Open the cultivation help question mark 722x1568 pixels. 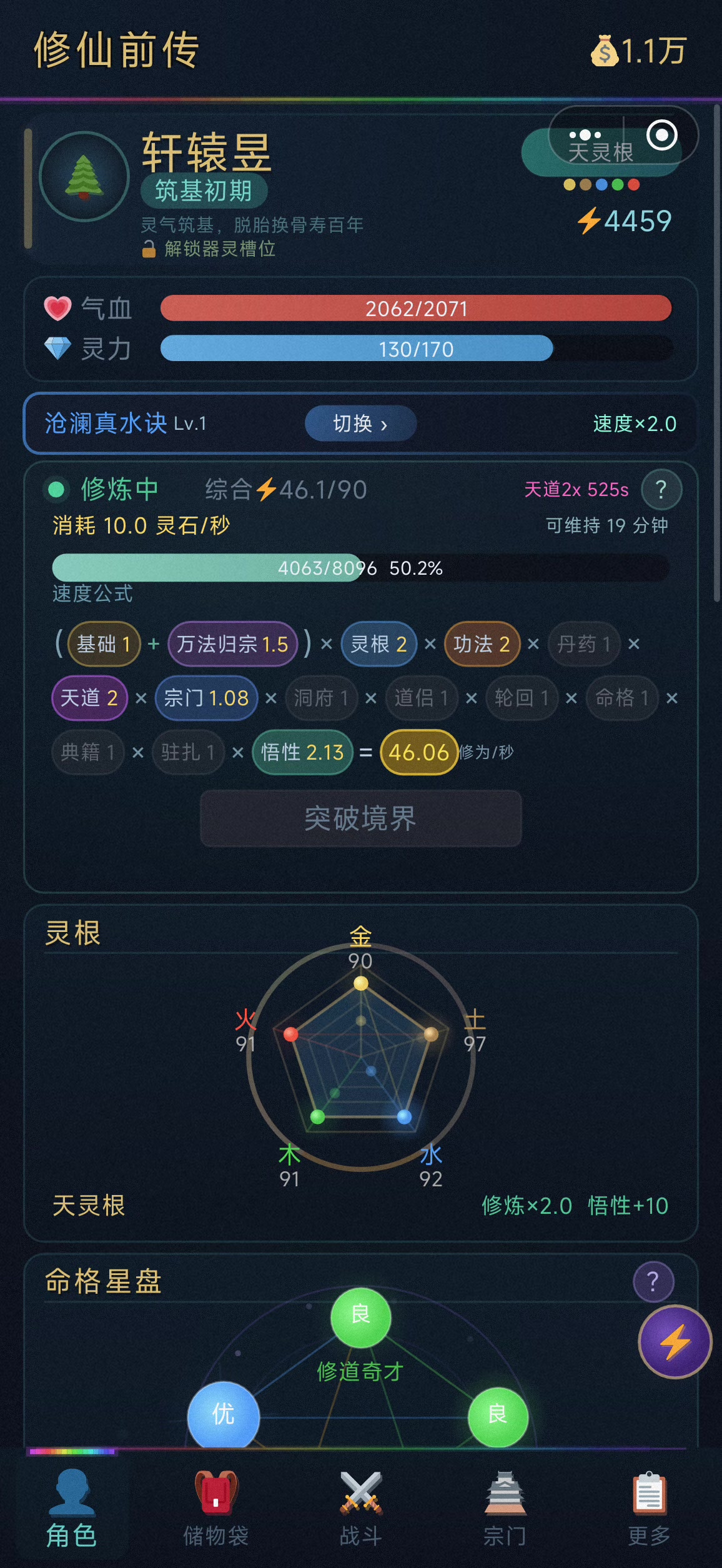(x=661, y=489)
